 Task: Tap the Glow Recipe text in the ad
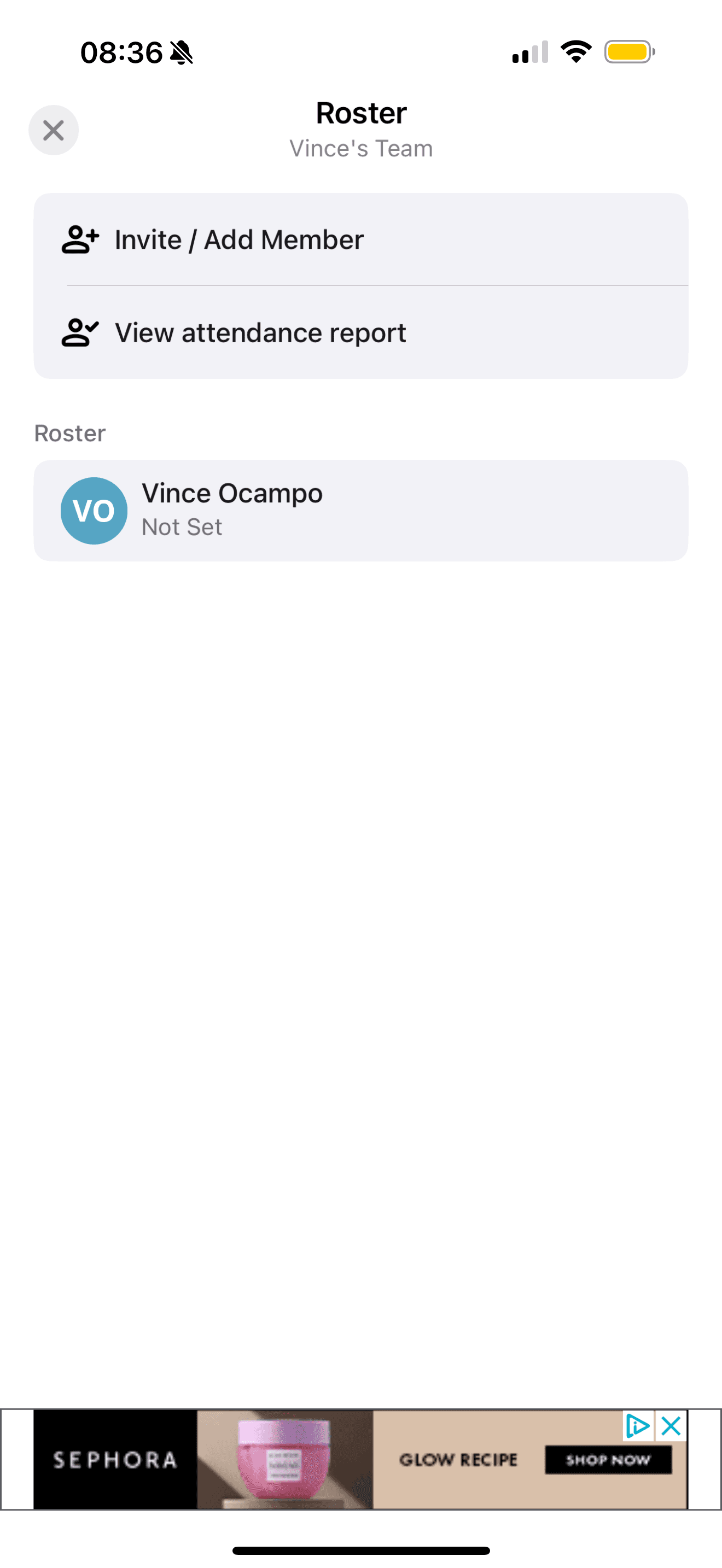pos(457,1460)
